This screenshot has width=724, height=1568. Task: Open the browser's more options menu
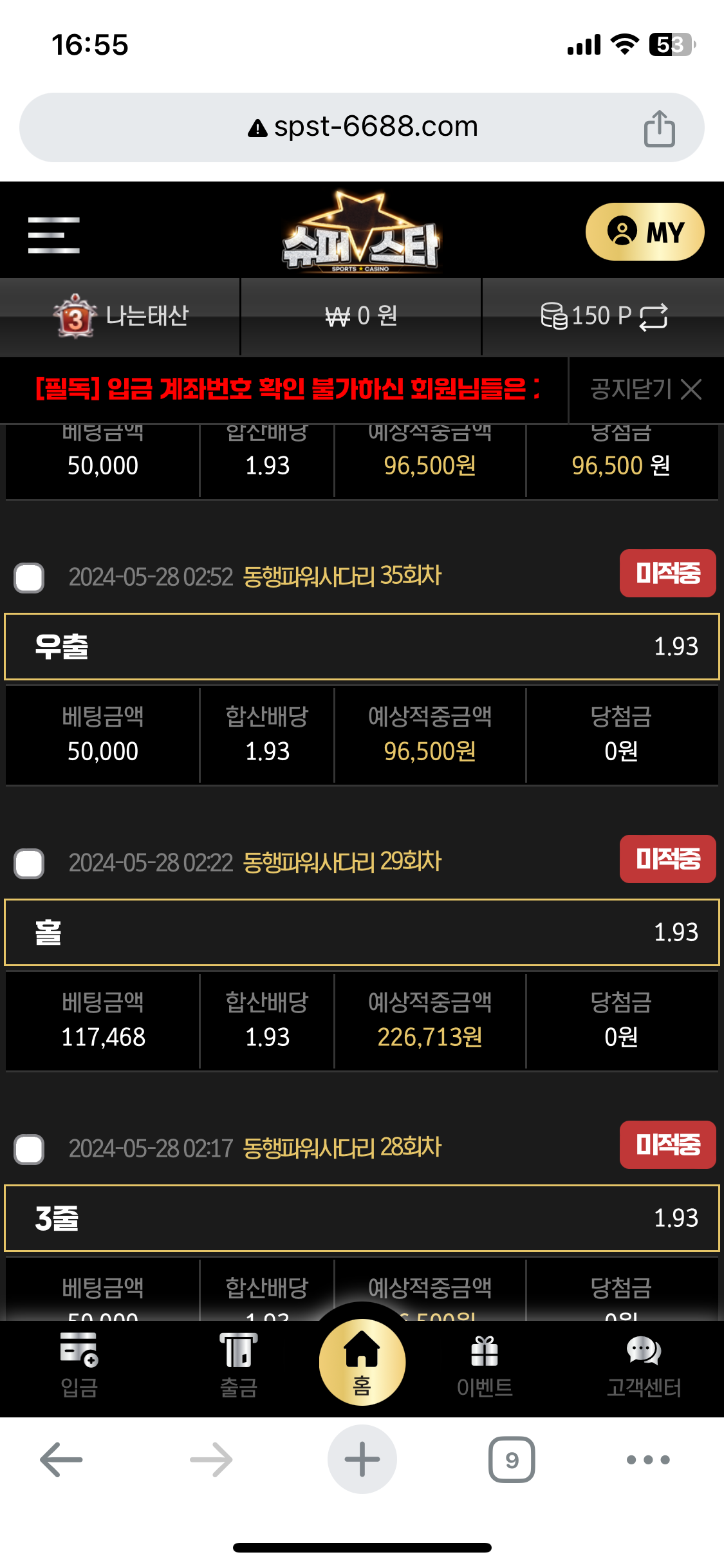pyautogui.click(x=648, y=1459)
